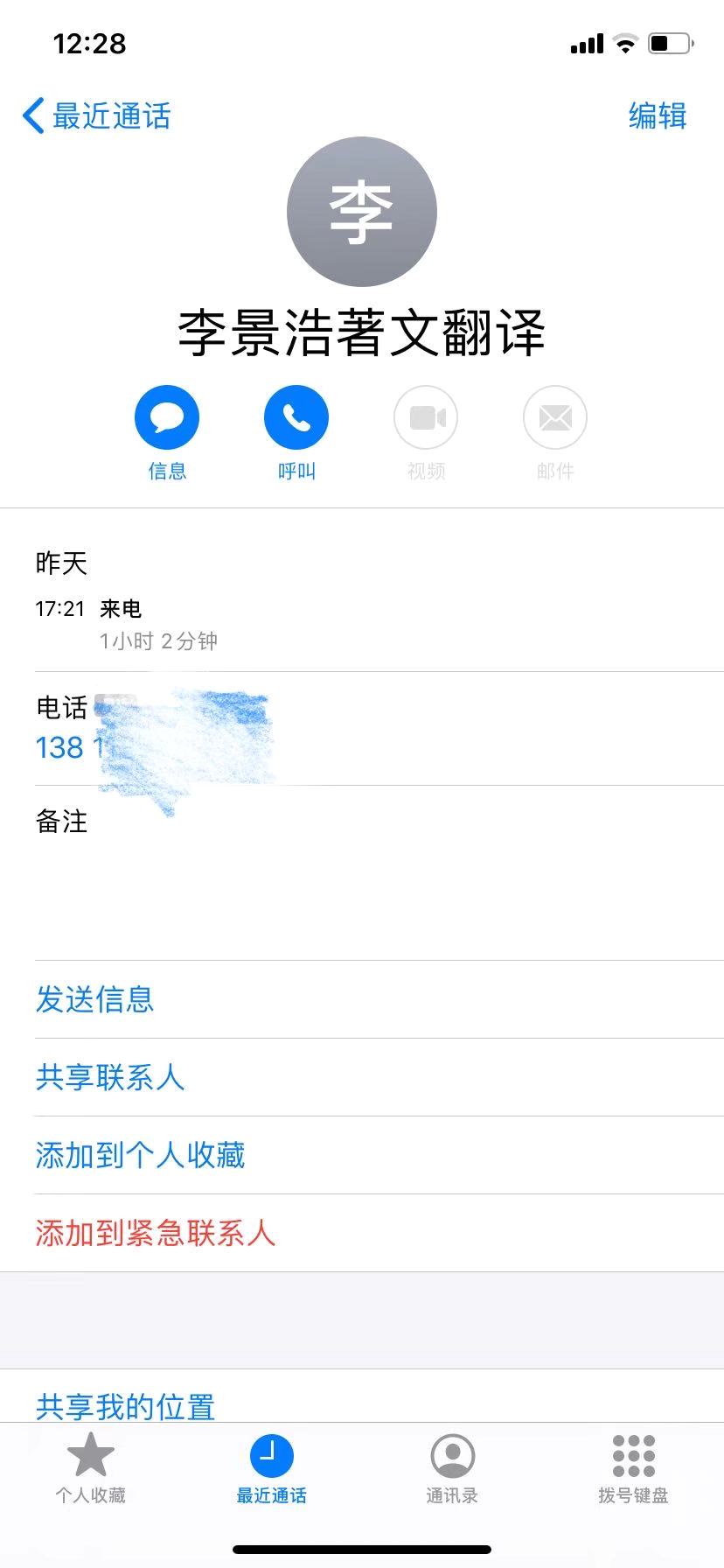The height and width of the screenshot is (1568, 724).
Task: Tap the 视频 video call icon
Action: (x=425, y=417)
